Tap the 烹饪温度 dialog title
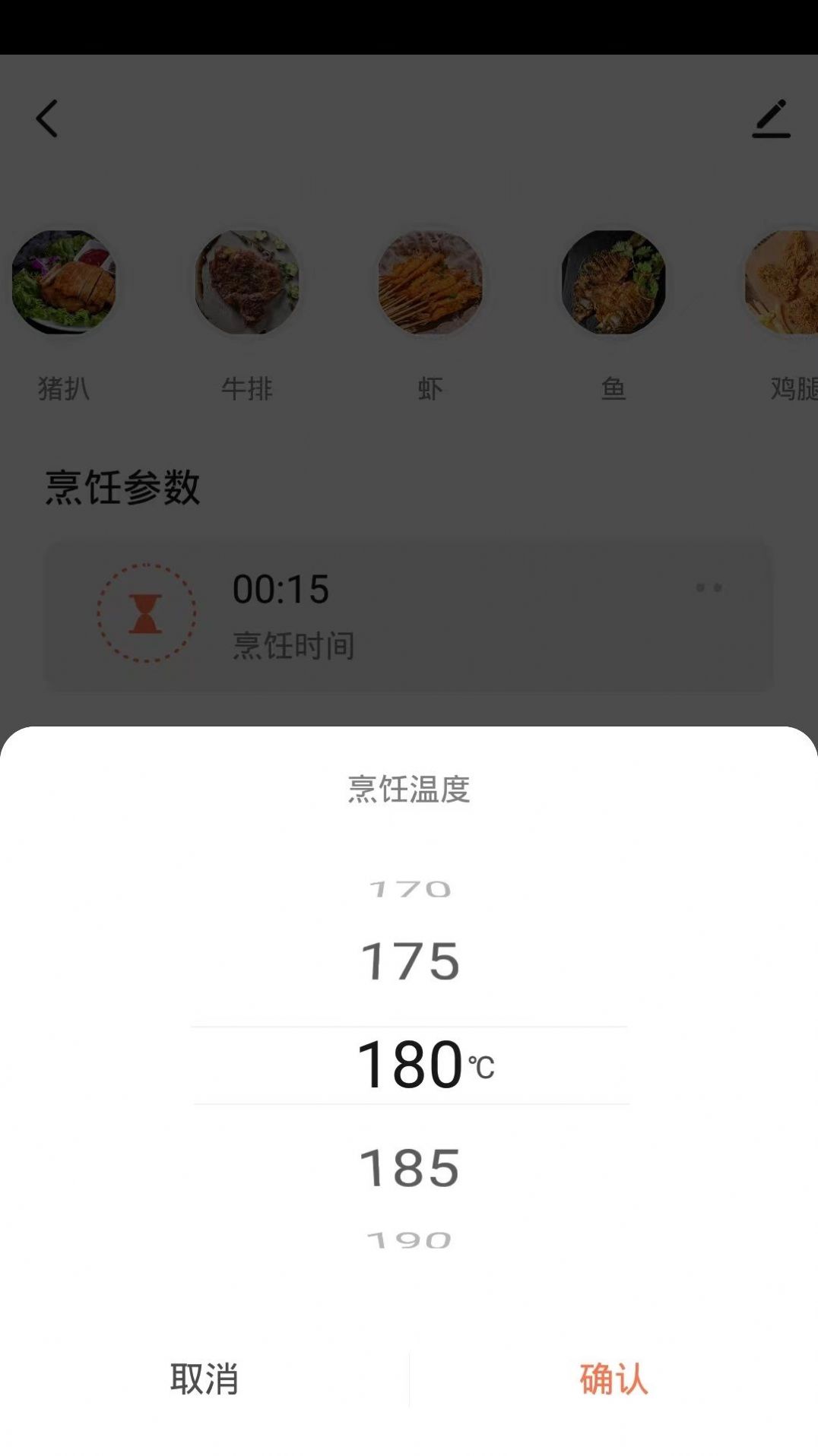 [x=408, y=790]
